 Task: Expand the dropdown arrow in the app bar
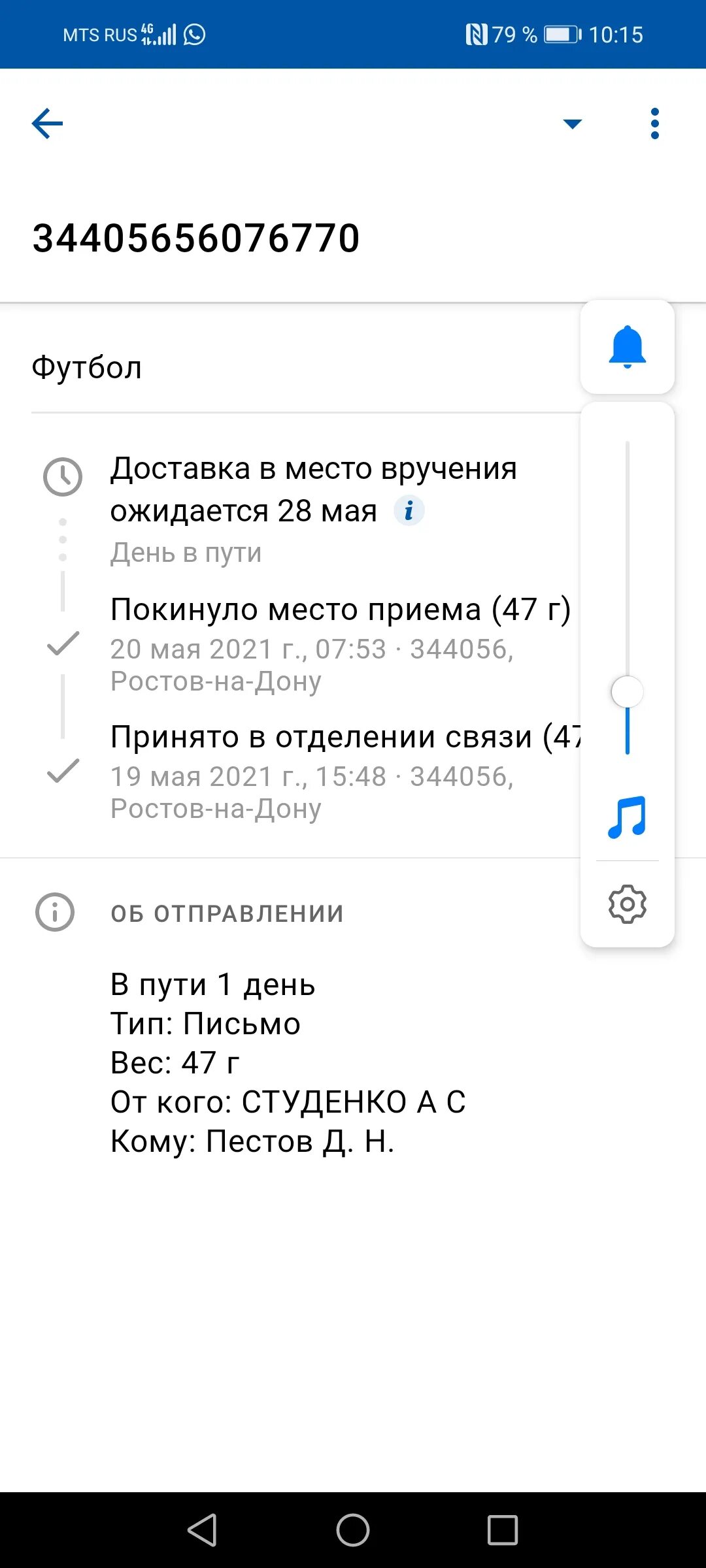pos(572,123)
